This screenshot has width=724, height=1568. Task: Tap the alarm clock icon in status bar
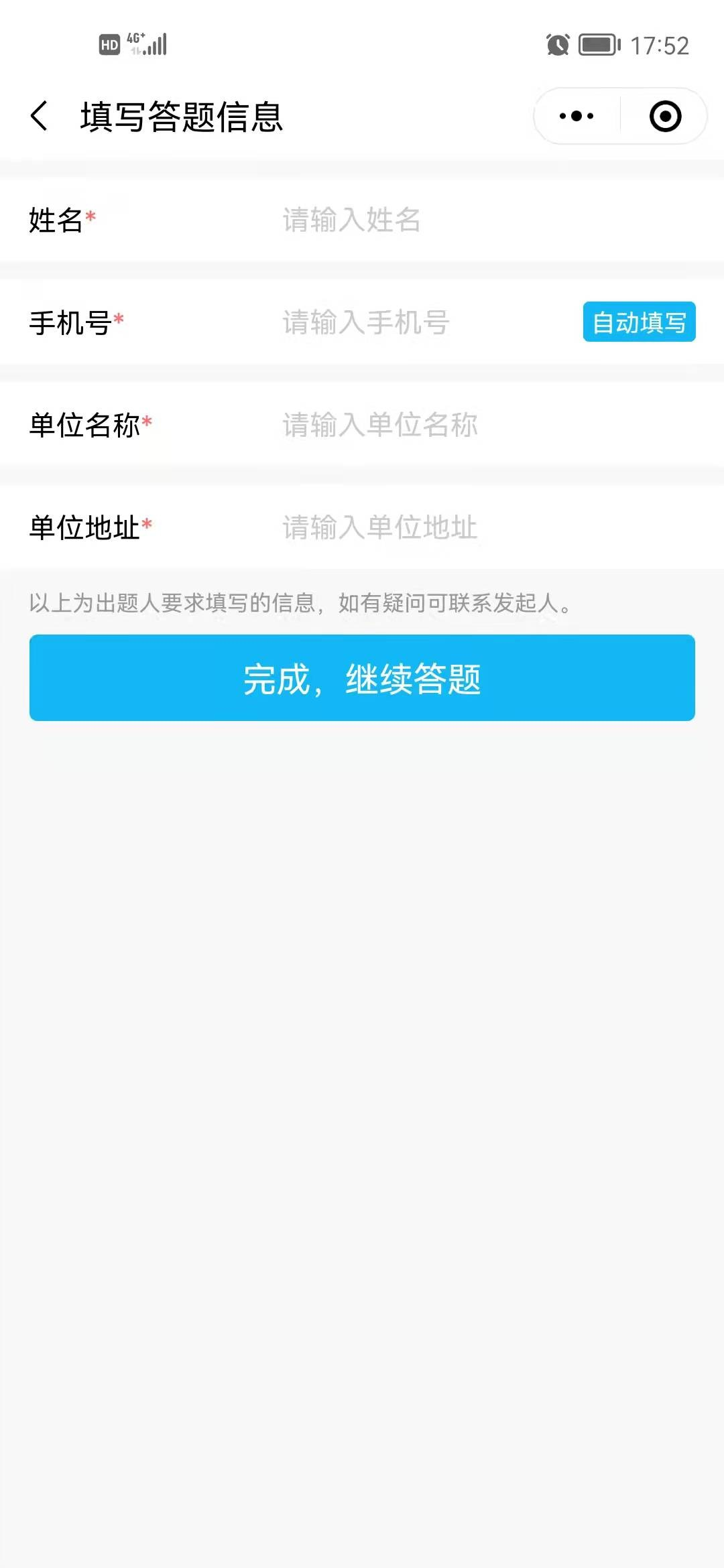click(556, 46)
